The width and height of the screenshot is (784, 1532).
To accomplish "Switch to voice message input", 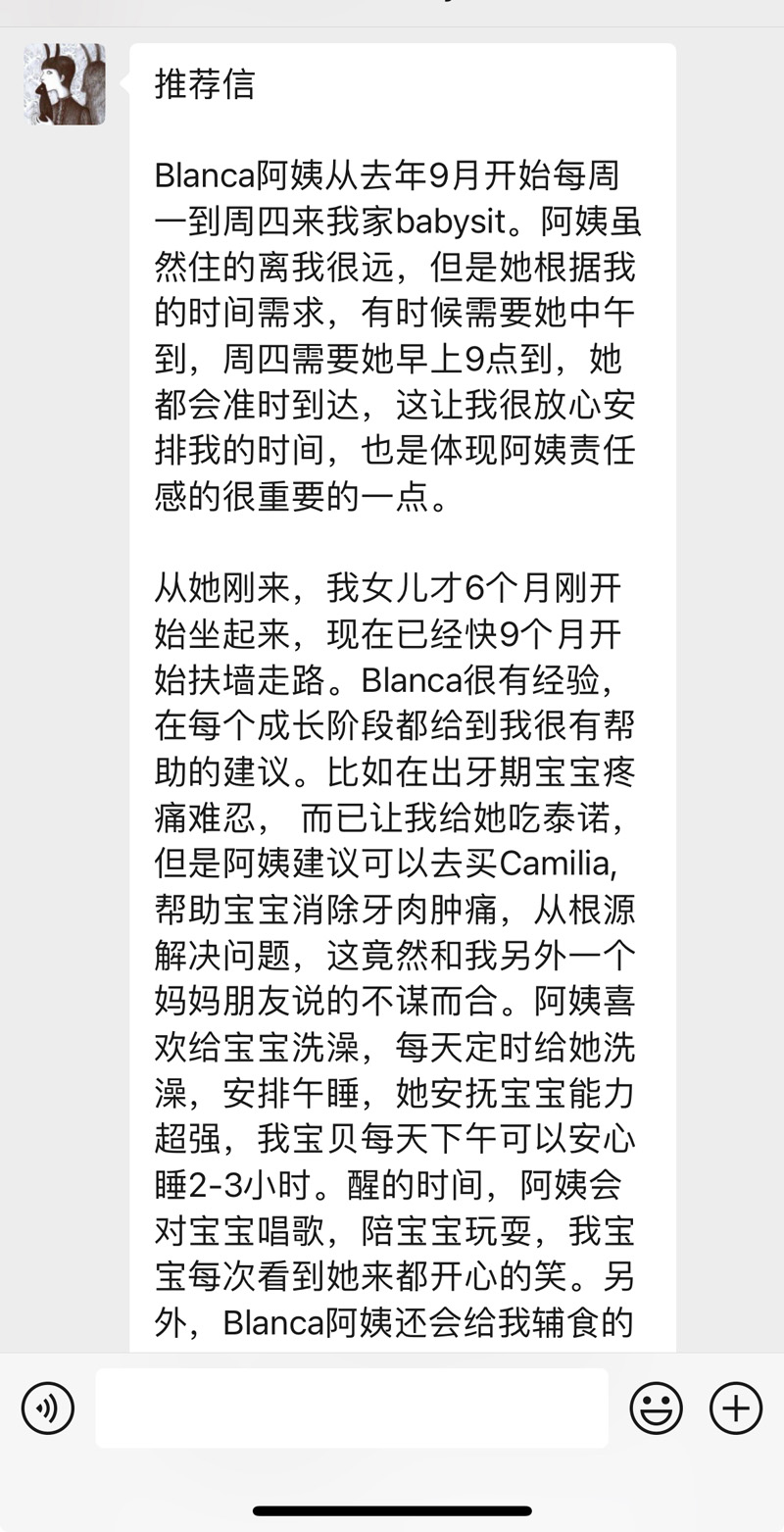I will 48,1408.
